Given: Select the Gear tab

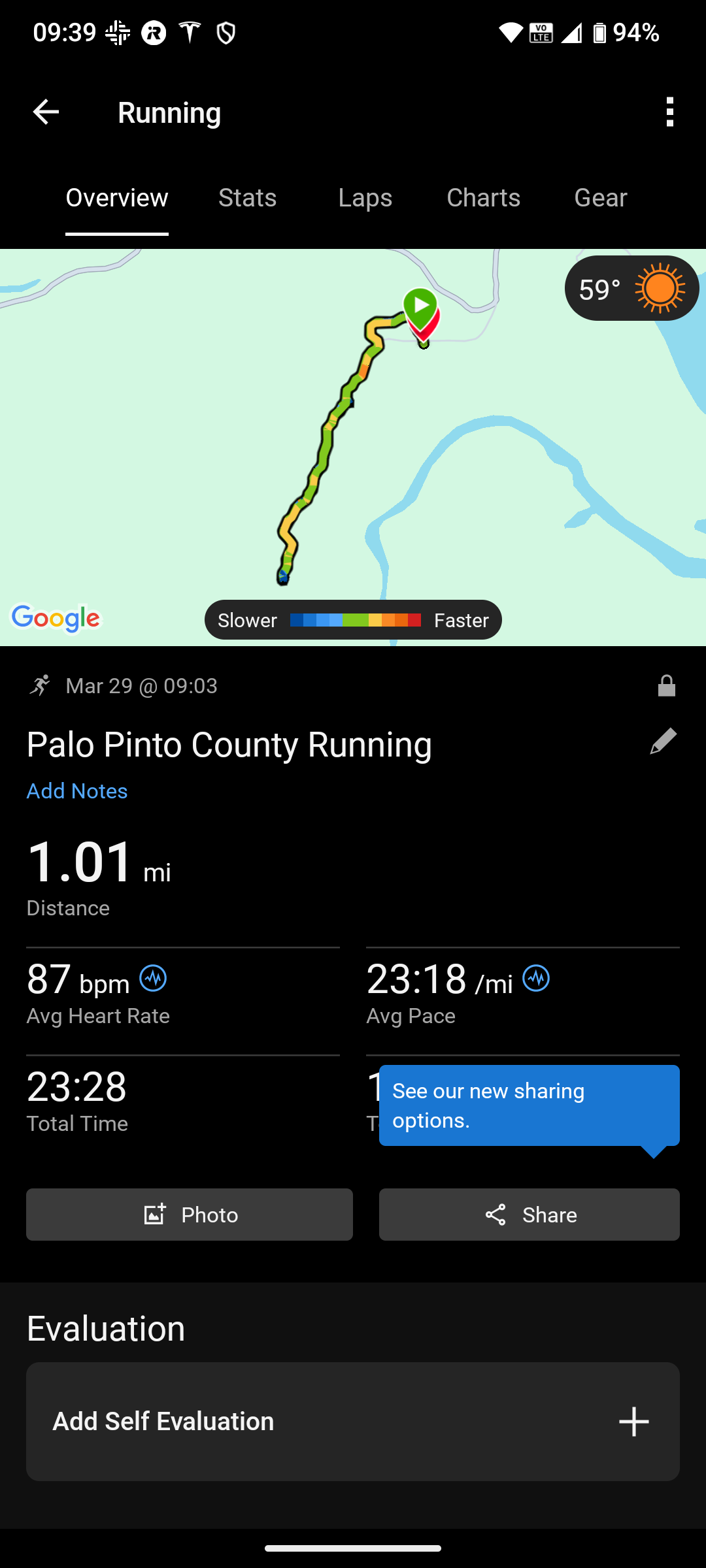Looking at the screenshot, I should pyautogui.click(x=600, y=198).
